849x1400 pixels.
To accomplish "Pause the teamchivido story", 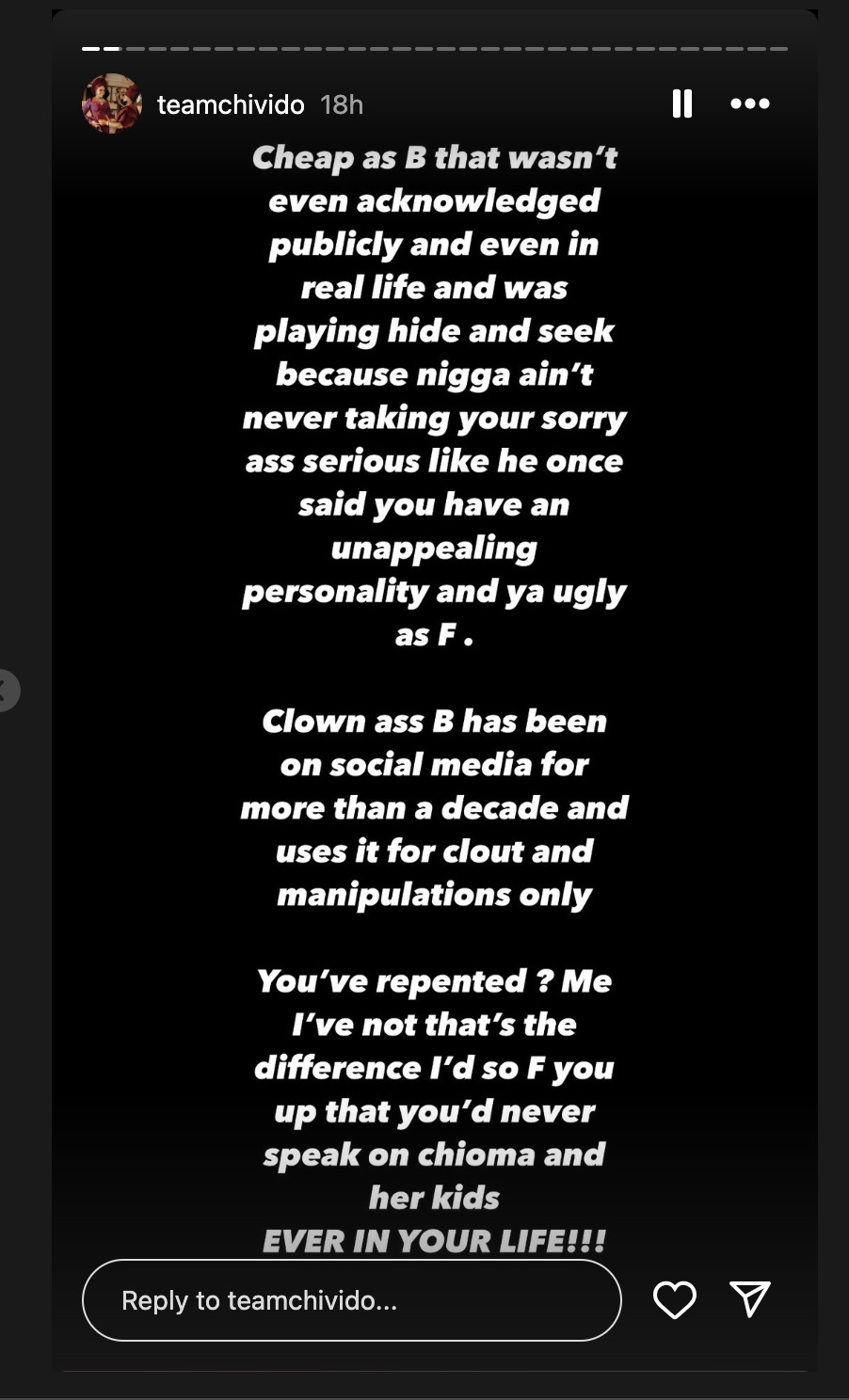I will click(682, 103).
